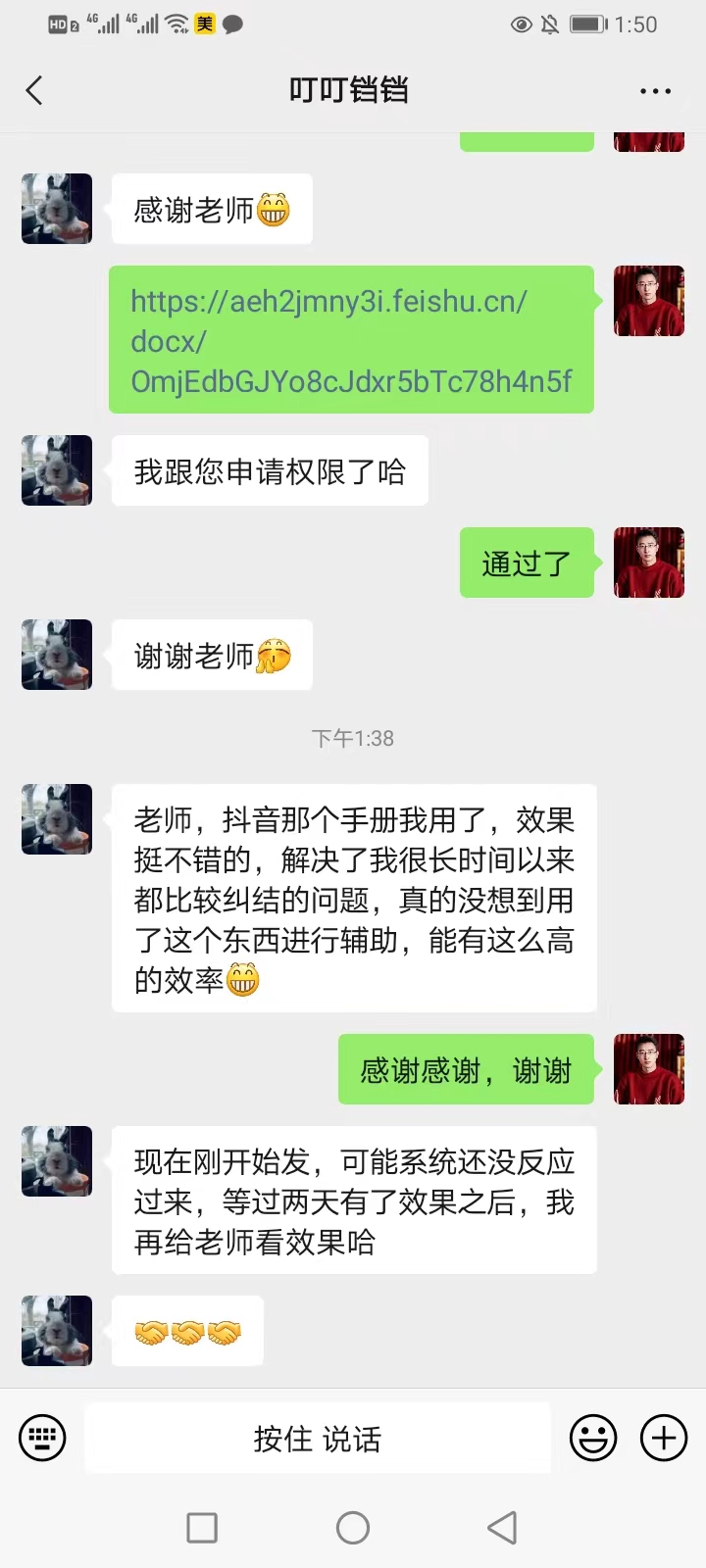Open the emoji sticker panel
706x1568 pixels.
coord(593,1438)
